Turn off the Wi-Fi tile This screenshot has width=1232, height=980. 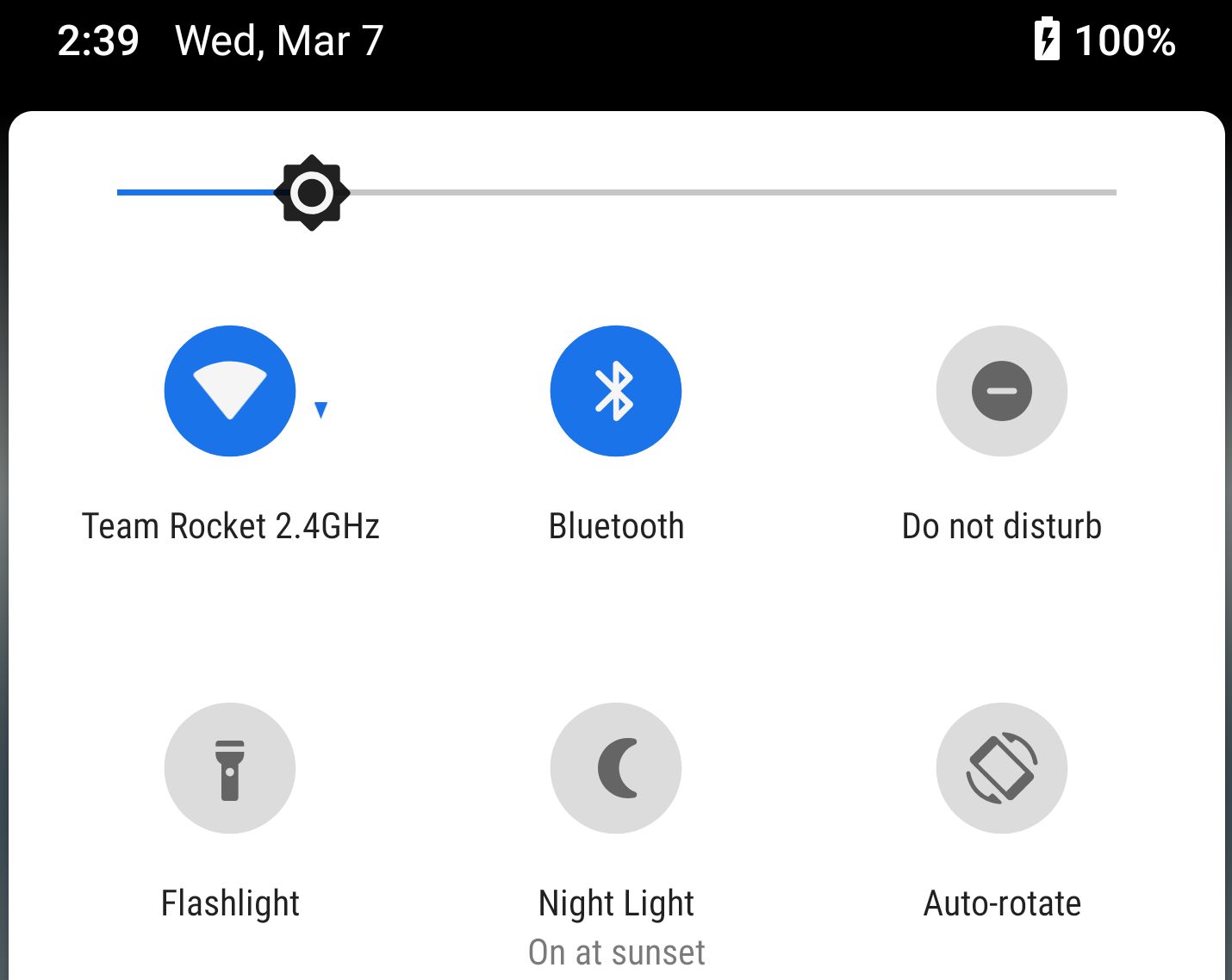click(230, 391)
